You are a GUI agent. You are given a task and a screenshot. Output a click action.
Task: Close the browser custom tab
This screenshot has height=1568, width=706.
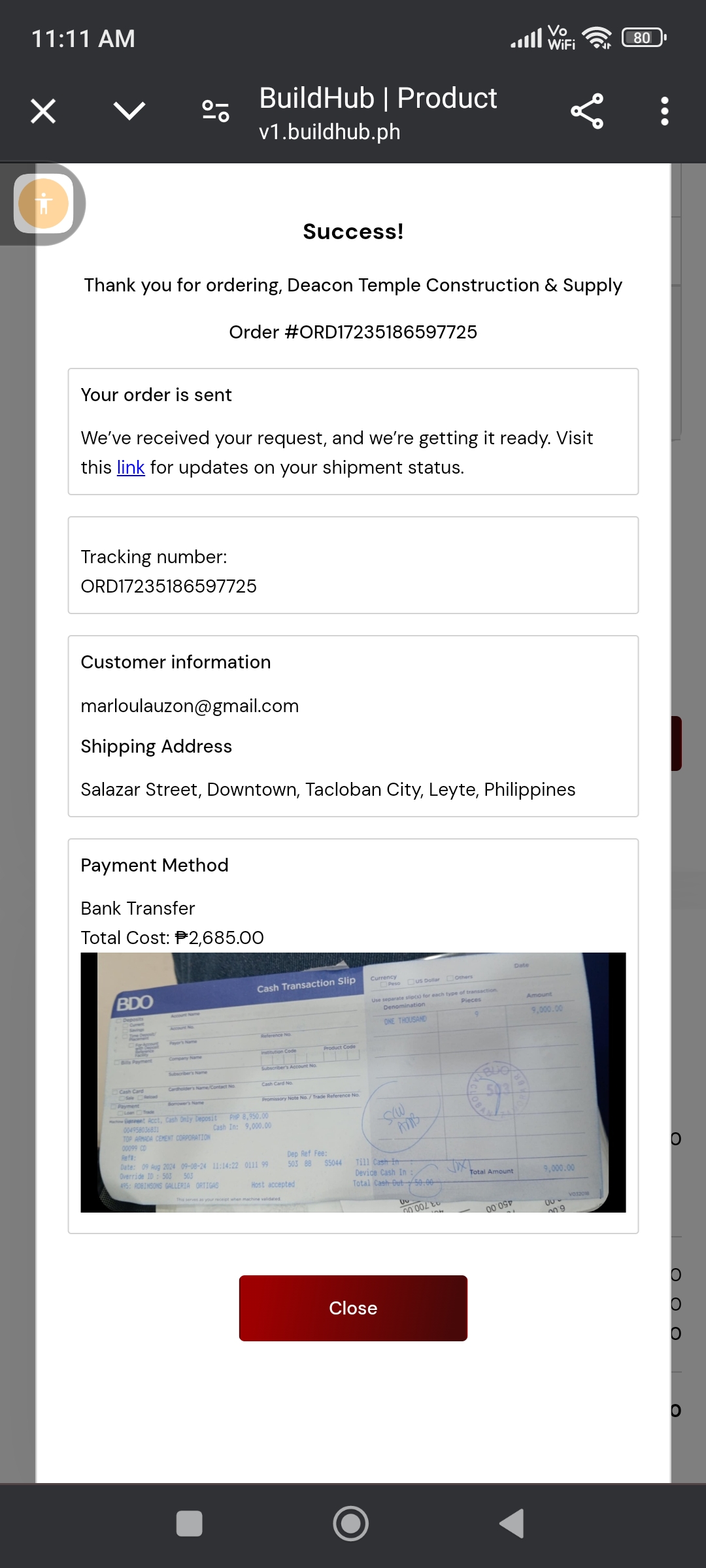(x=43, y=111)
